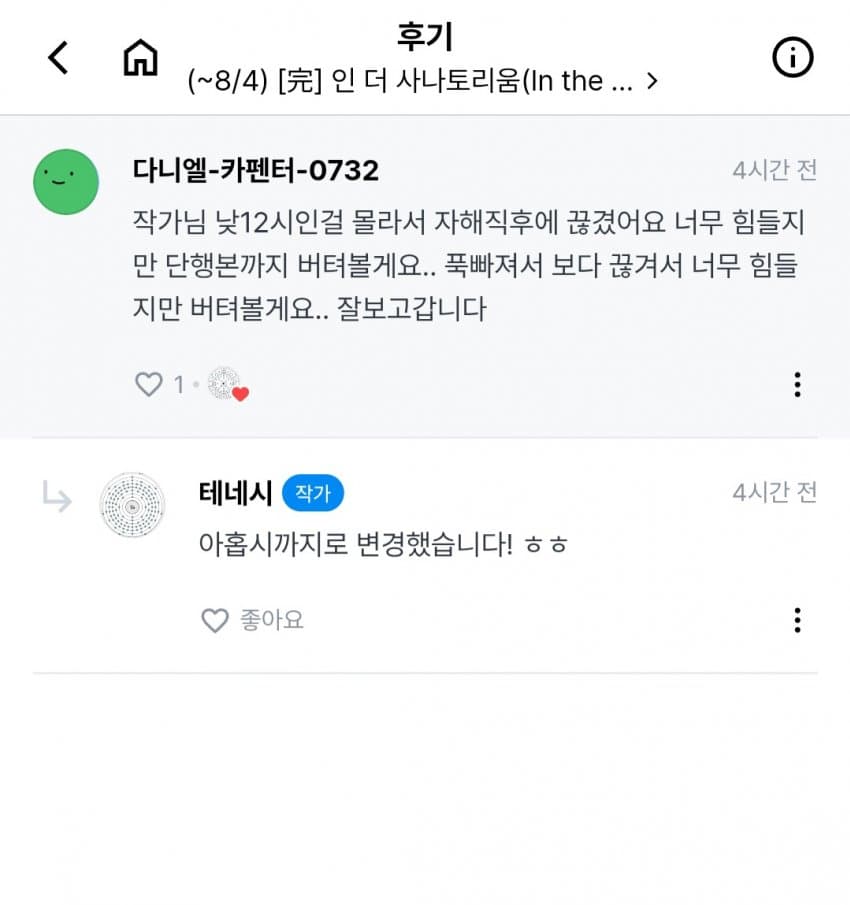The height and width of the screenshot is (905, 850).
Task: Open 다니엘-카펜터-0732's profile avatar
Action: [66, 182]
